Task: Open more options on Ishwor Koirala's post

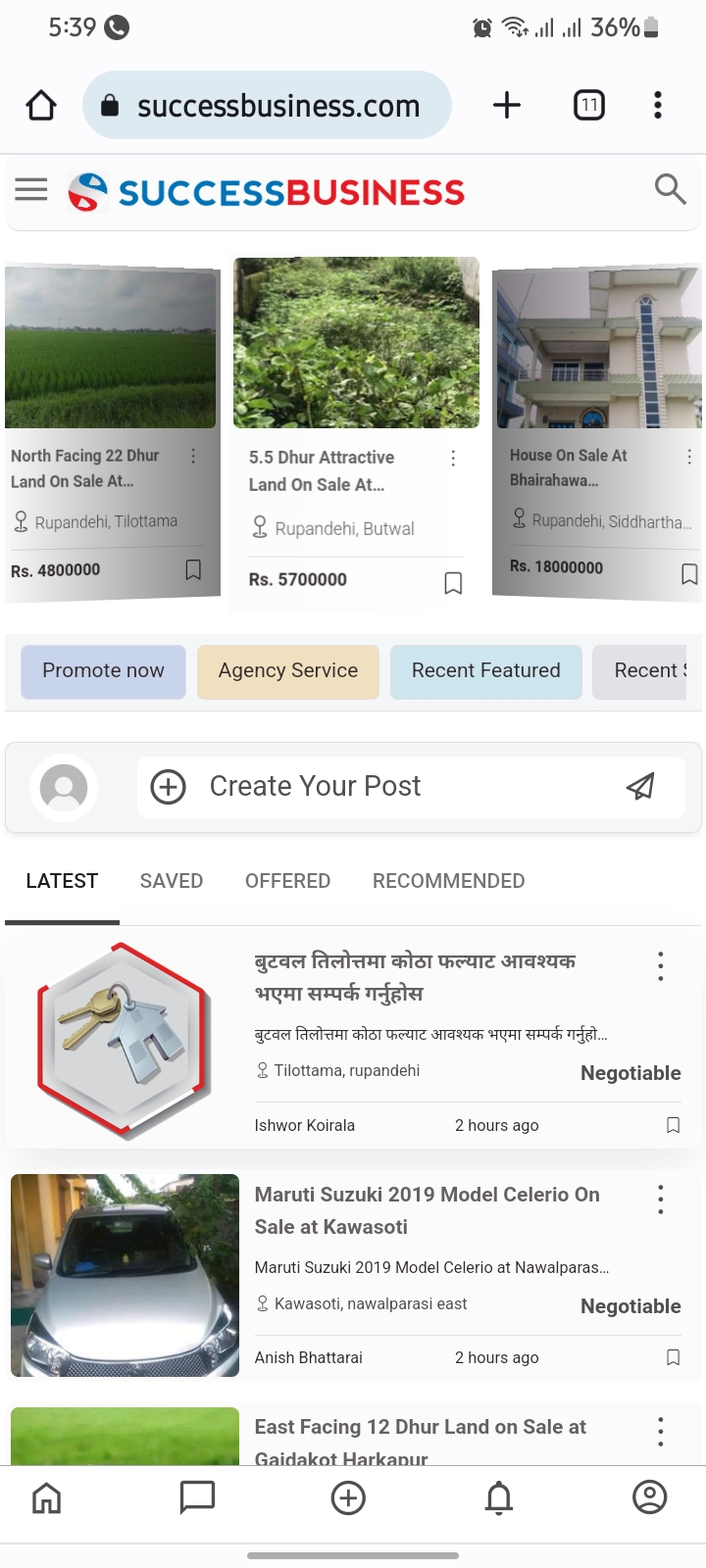Action: (x=661, y=966)
